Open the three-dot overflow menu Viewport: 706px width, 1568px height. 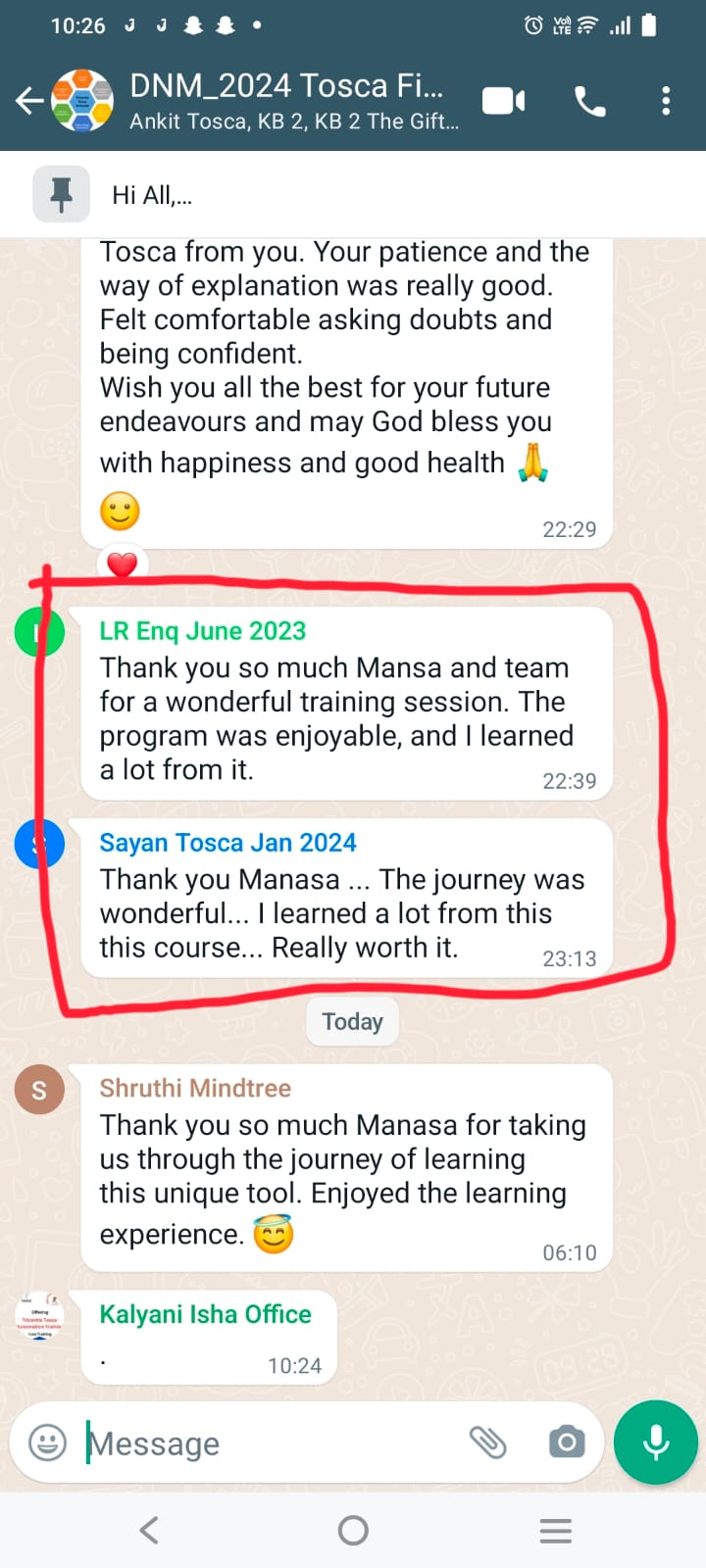(x=666, y=101)
